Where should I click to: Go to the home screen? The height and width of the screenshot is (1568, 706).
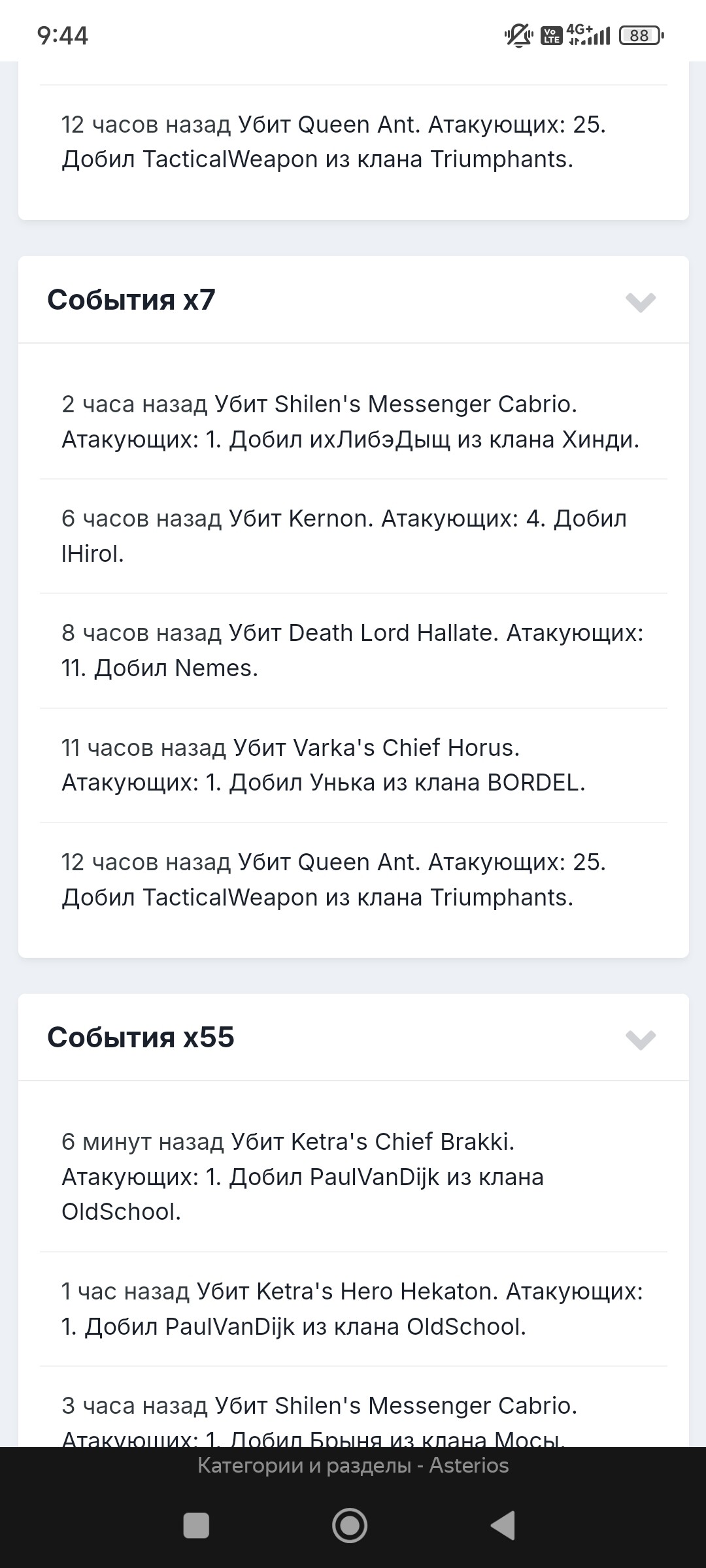pos(350,1526)
